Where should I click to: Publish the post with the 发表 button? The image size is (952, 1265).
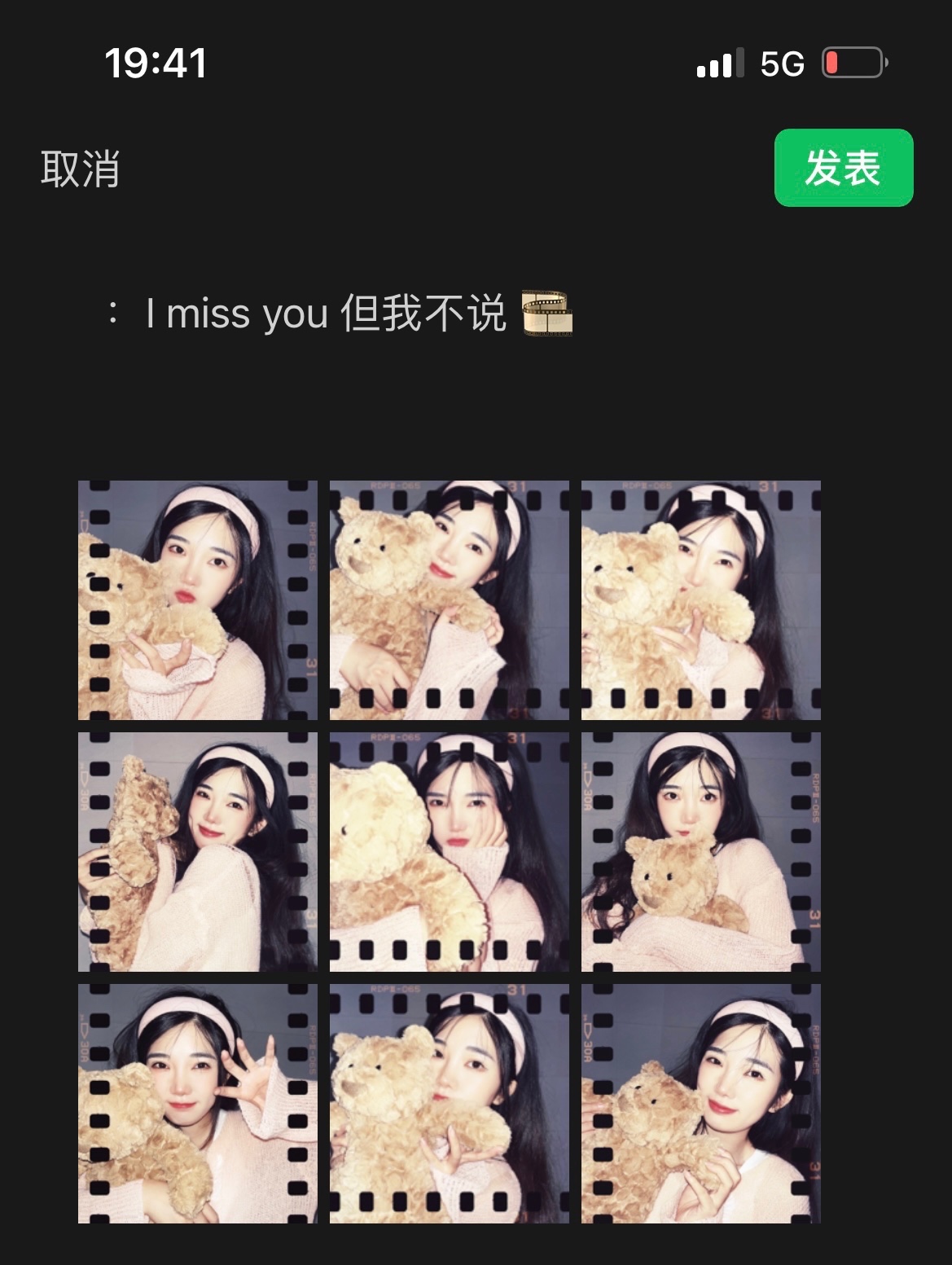[843, 168]
